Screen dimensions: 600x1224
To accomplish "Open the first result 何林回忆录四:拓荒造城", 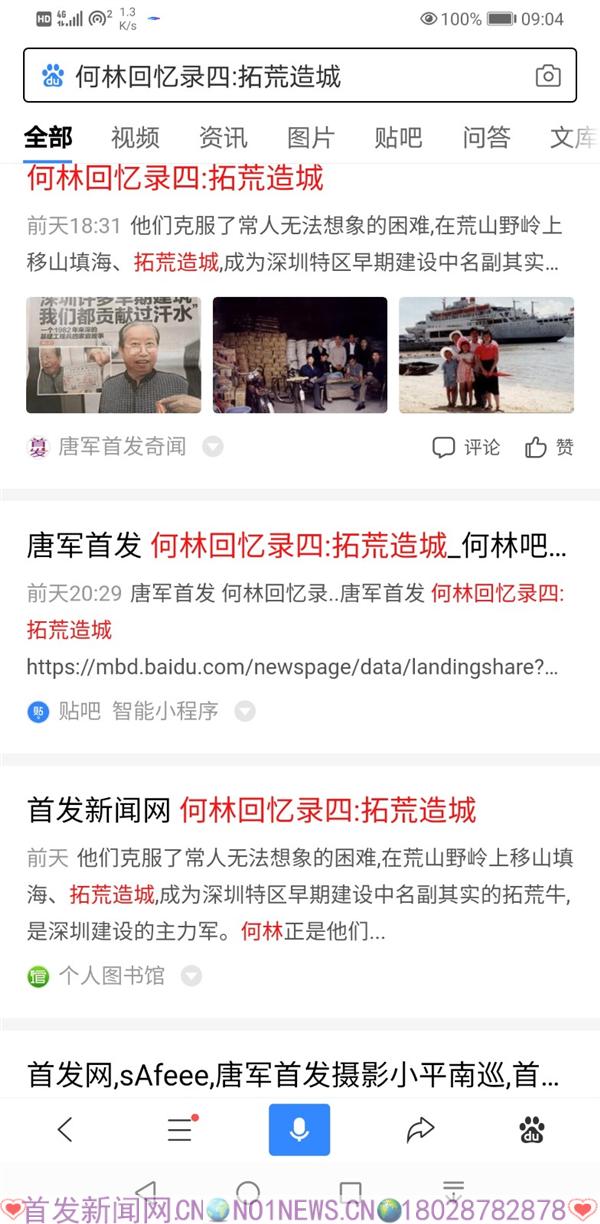I will point(176,180).
